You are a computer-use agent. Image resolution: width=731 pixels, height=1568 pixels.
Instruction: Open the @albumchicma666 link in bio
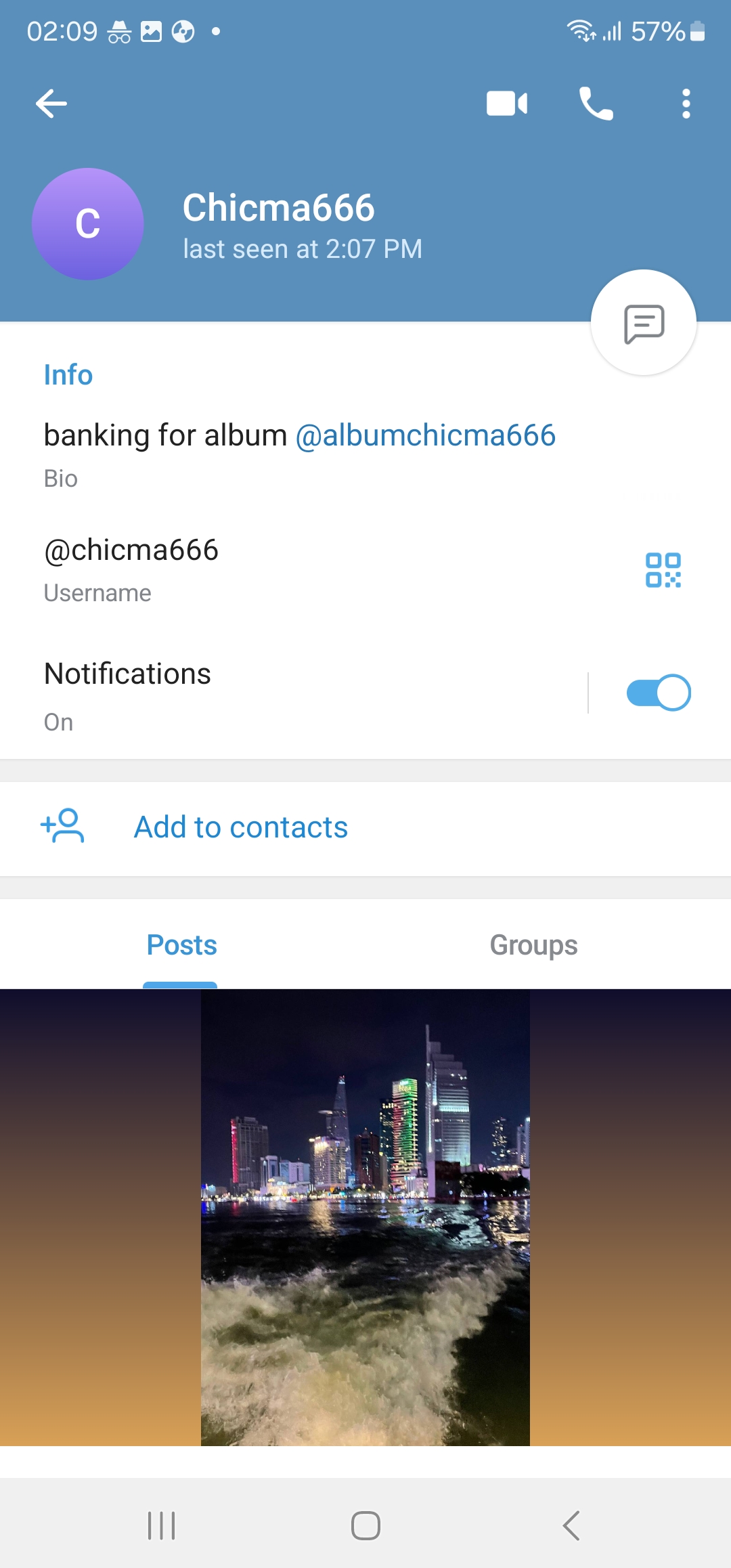coord(425,435)
